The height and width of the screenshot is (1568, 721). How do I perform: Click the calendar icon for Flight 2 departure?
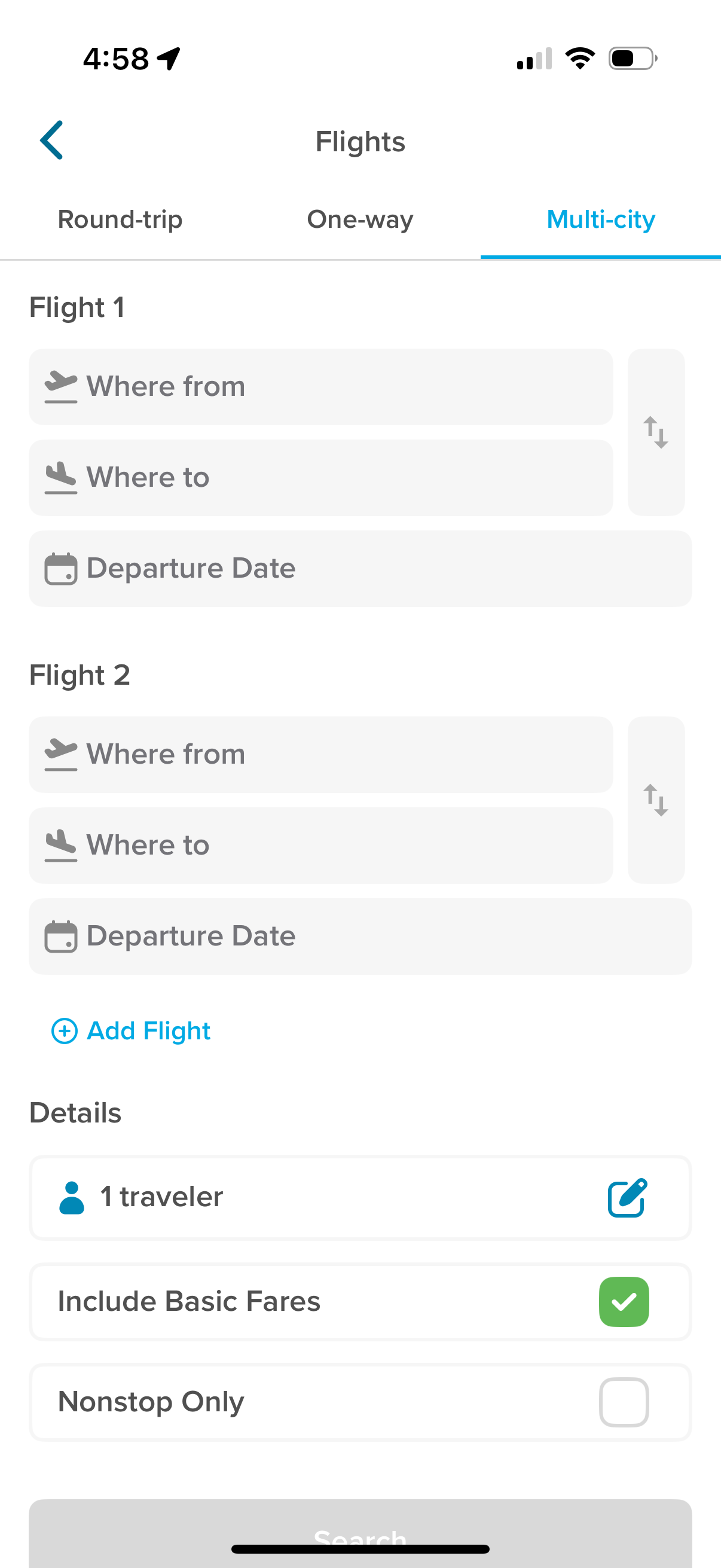(x=62, y=935)
